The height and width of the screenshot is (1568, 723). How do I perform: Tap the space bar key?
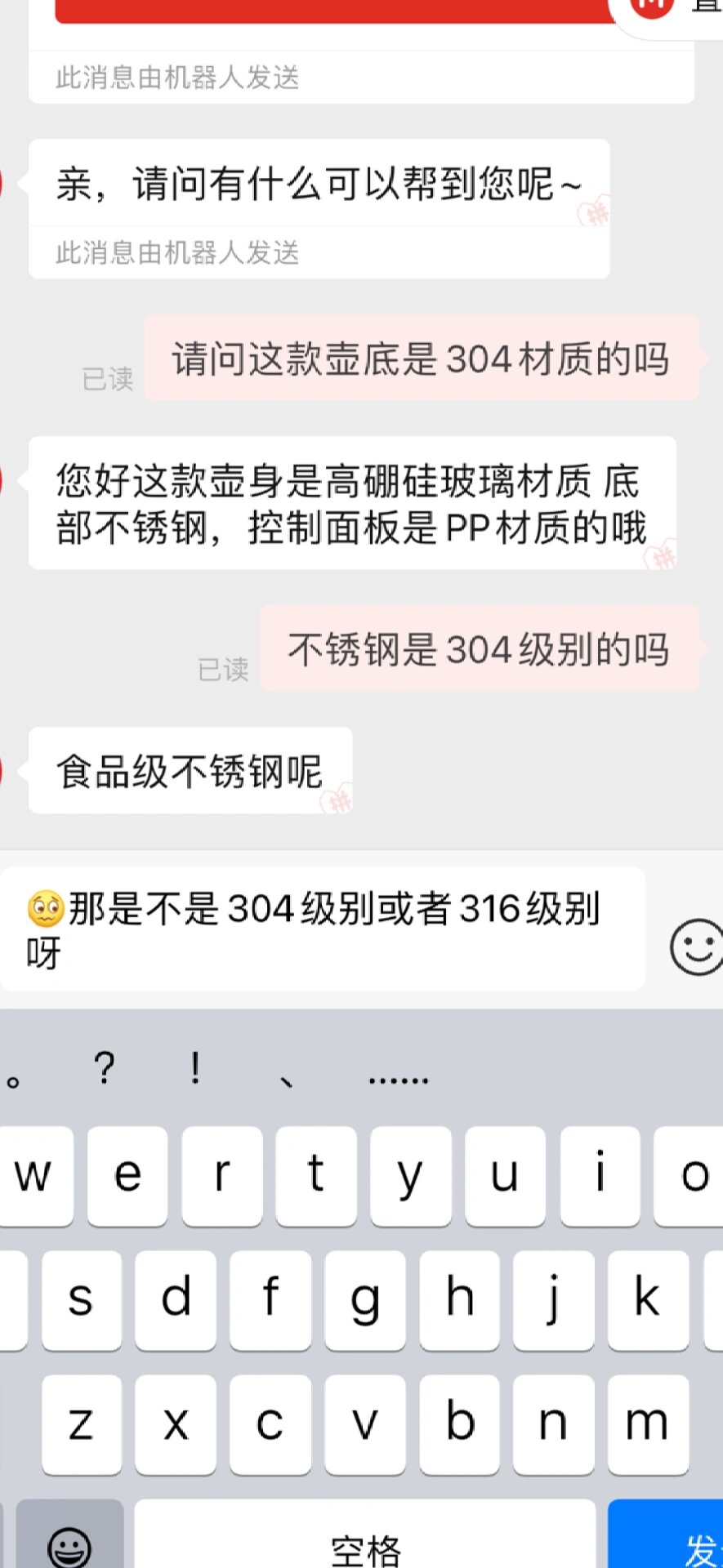365,1537
